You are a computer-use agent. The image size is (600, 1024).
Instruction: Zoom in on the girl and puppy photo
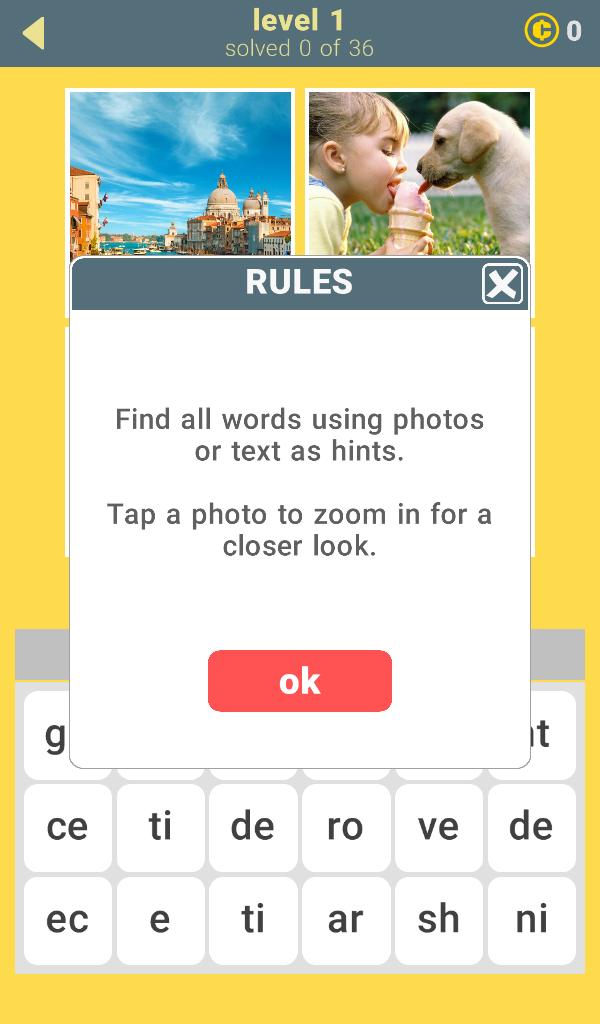tap(419, 172)
